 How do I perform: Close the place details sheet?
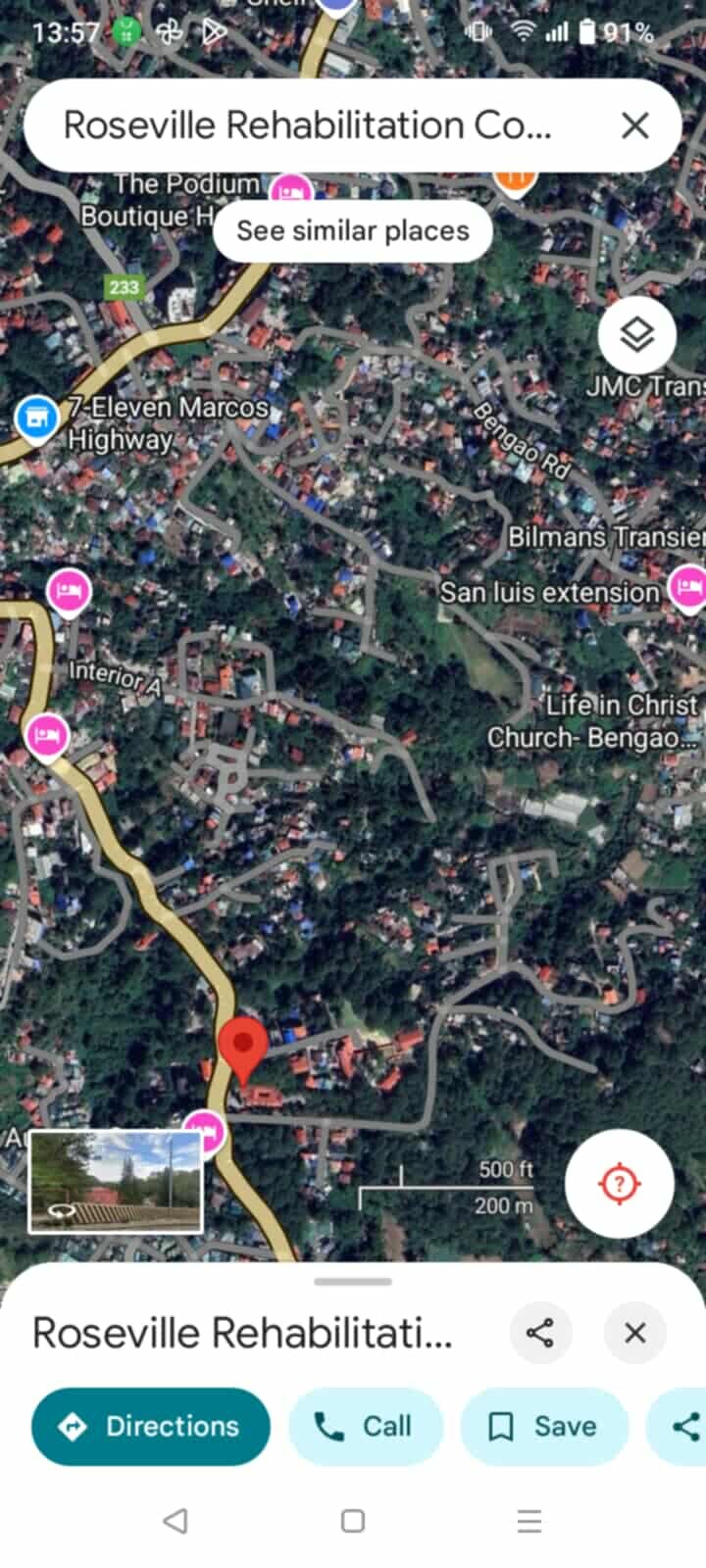coord(635,1333)
